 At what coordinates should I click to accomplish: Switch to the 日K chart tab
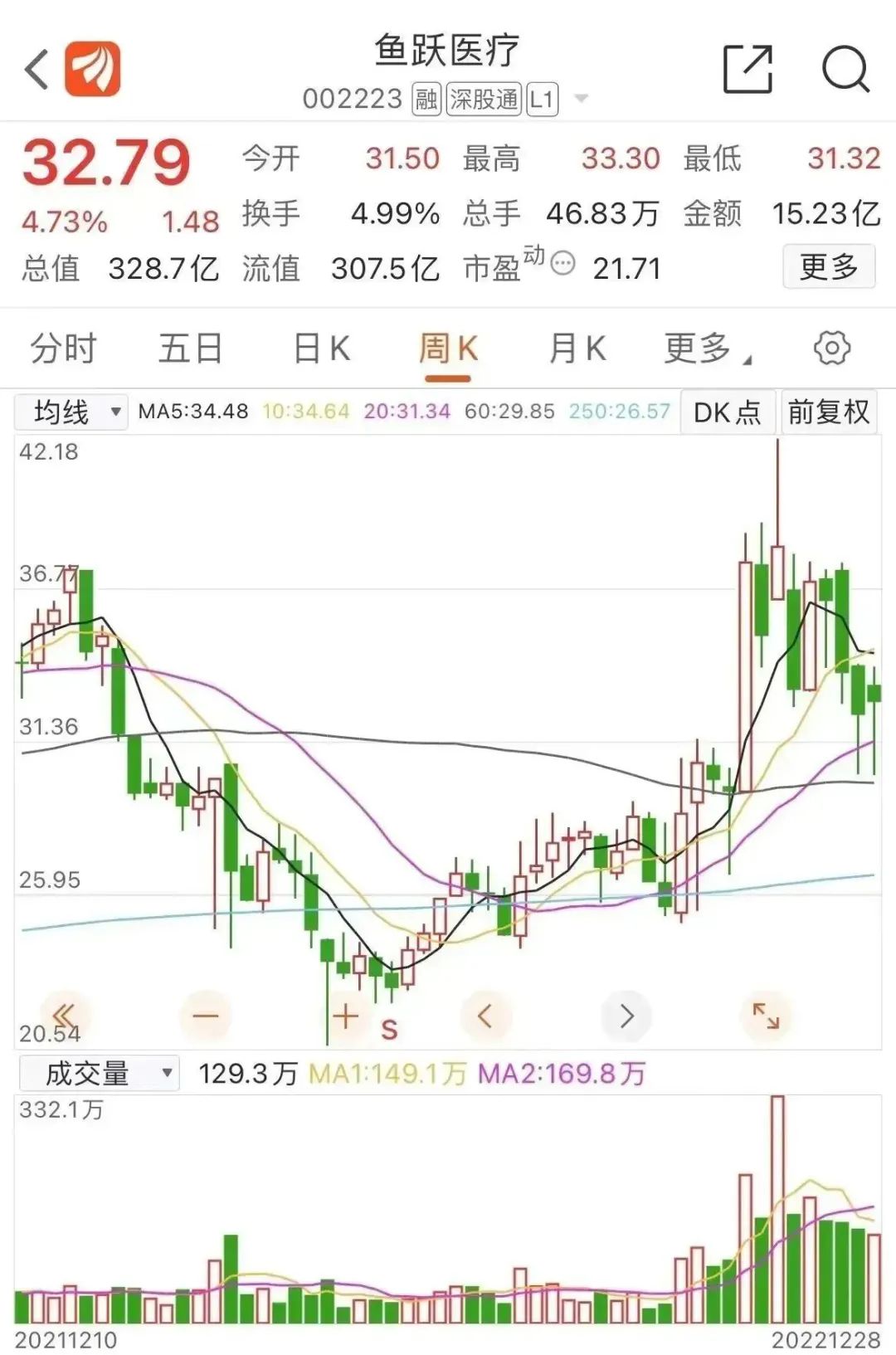pyautogui.click(x=322, y=348)
